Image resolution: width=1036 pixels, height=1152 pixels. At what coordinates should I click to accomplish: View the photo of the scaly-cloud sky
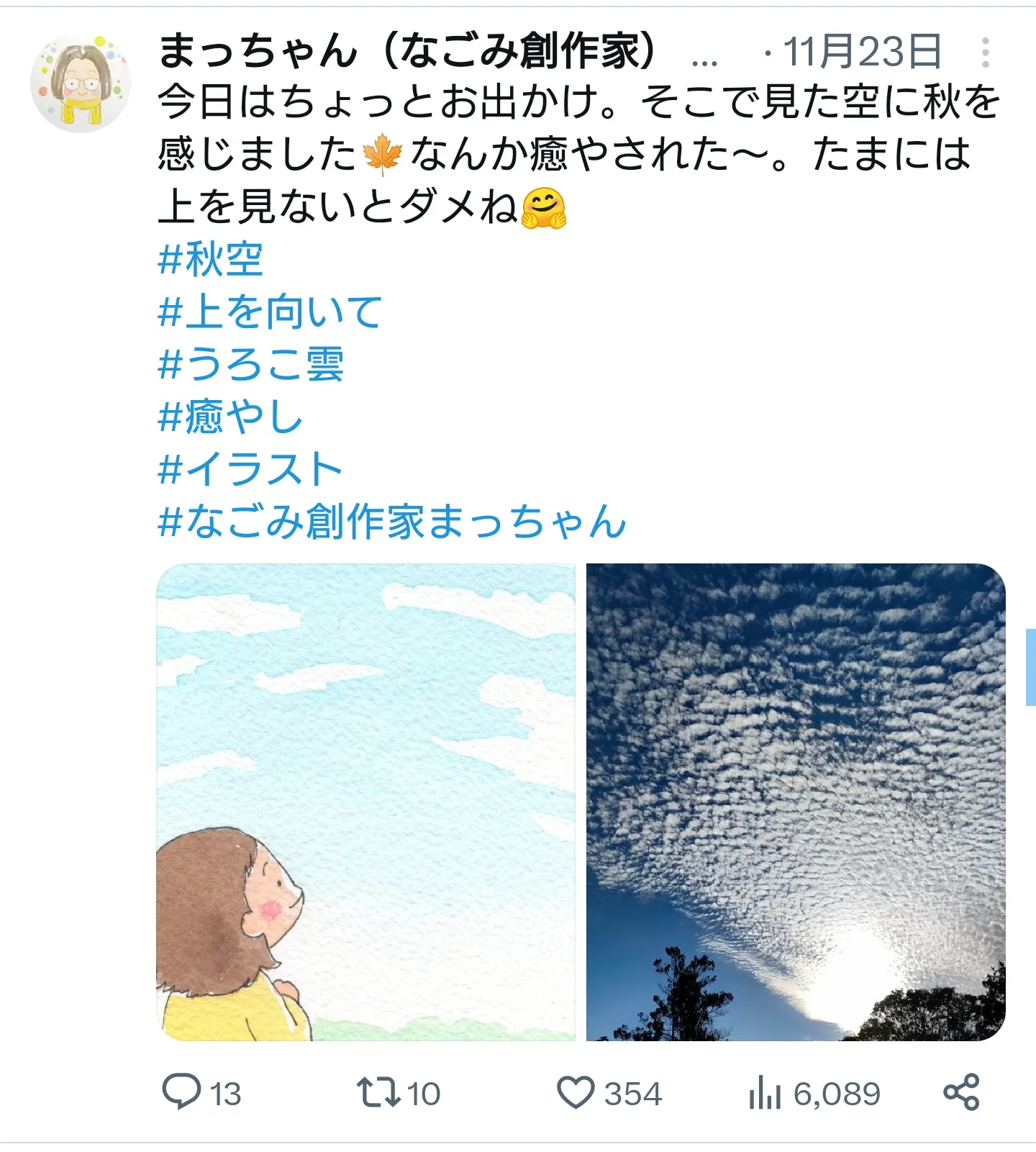(796, 802)
